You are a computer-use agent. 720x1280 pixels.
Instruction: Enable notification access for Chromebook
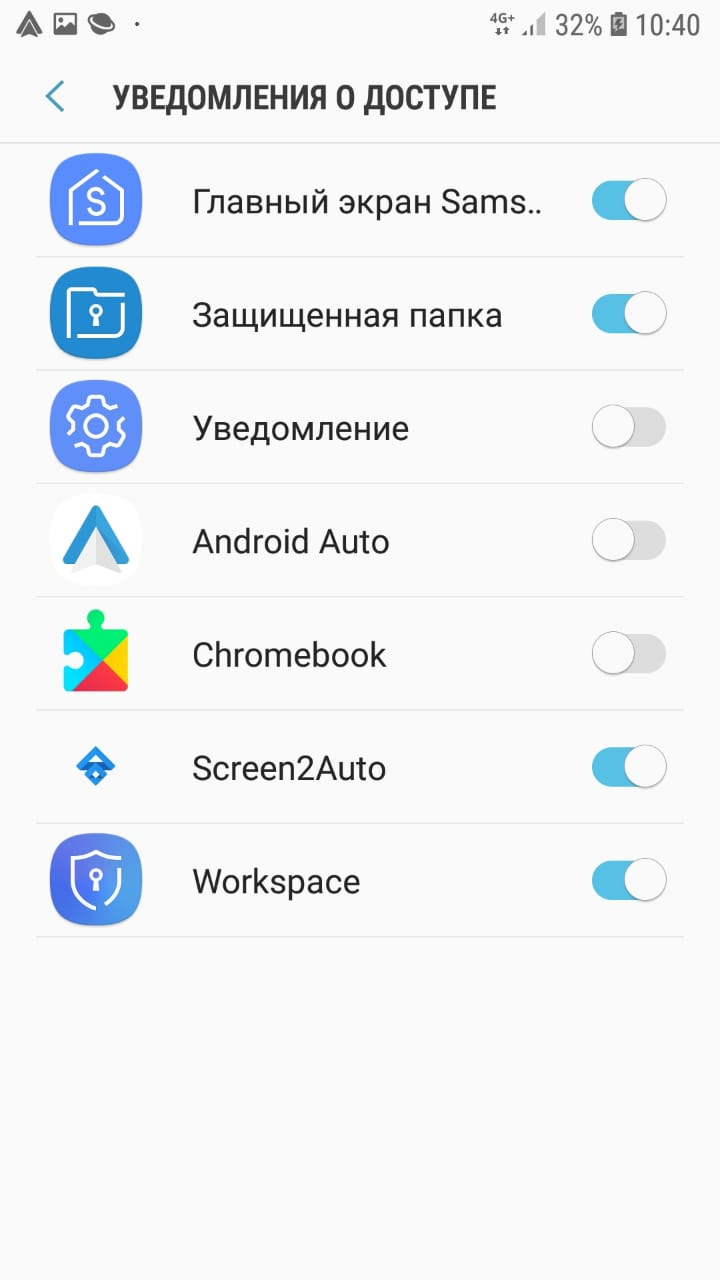click(628, 655)
